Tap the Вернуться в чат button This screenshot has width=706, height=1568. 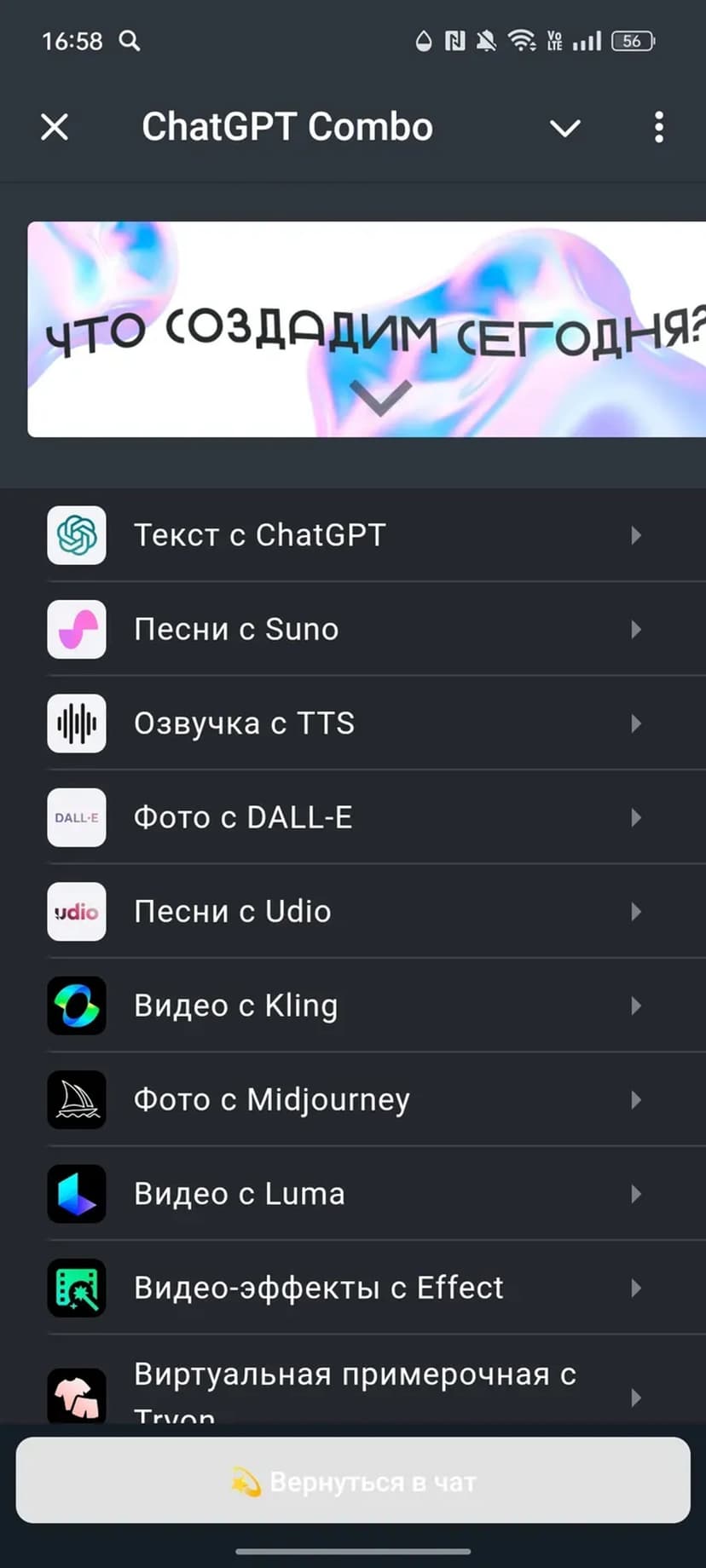pyautogui.click(x=353, y=1482)
